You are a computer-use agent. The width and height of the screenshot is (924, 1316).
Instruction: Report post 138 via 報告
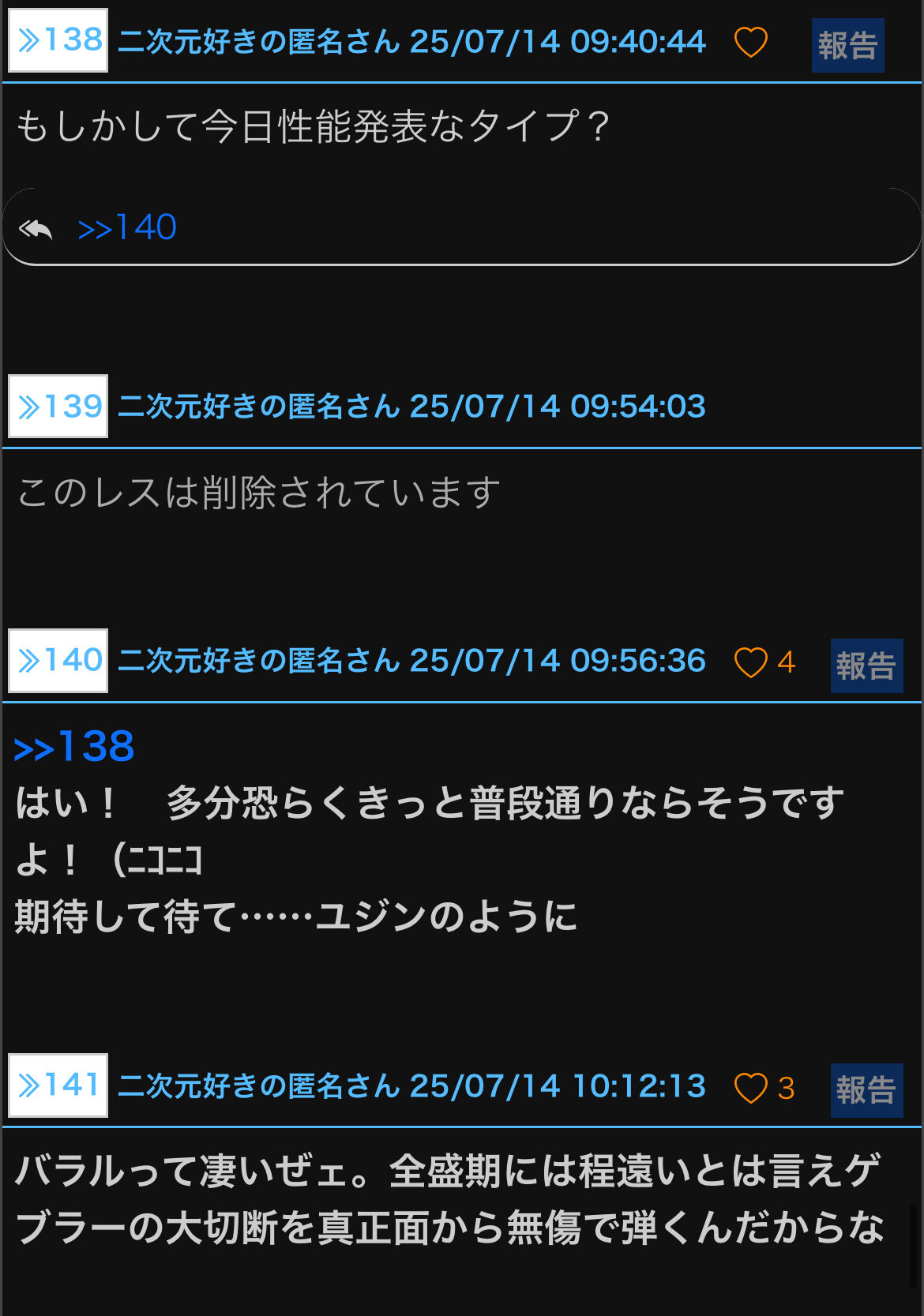point(847,46)
